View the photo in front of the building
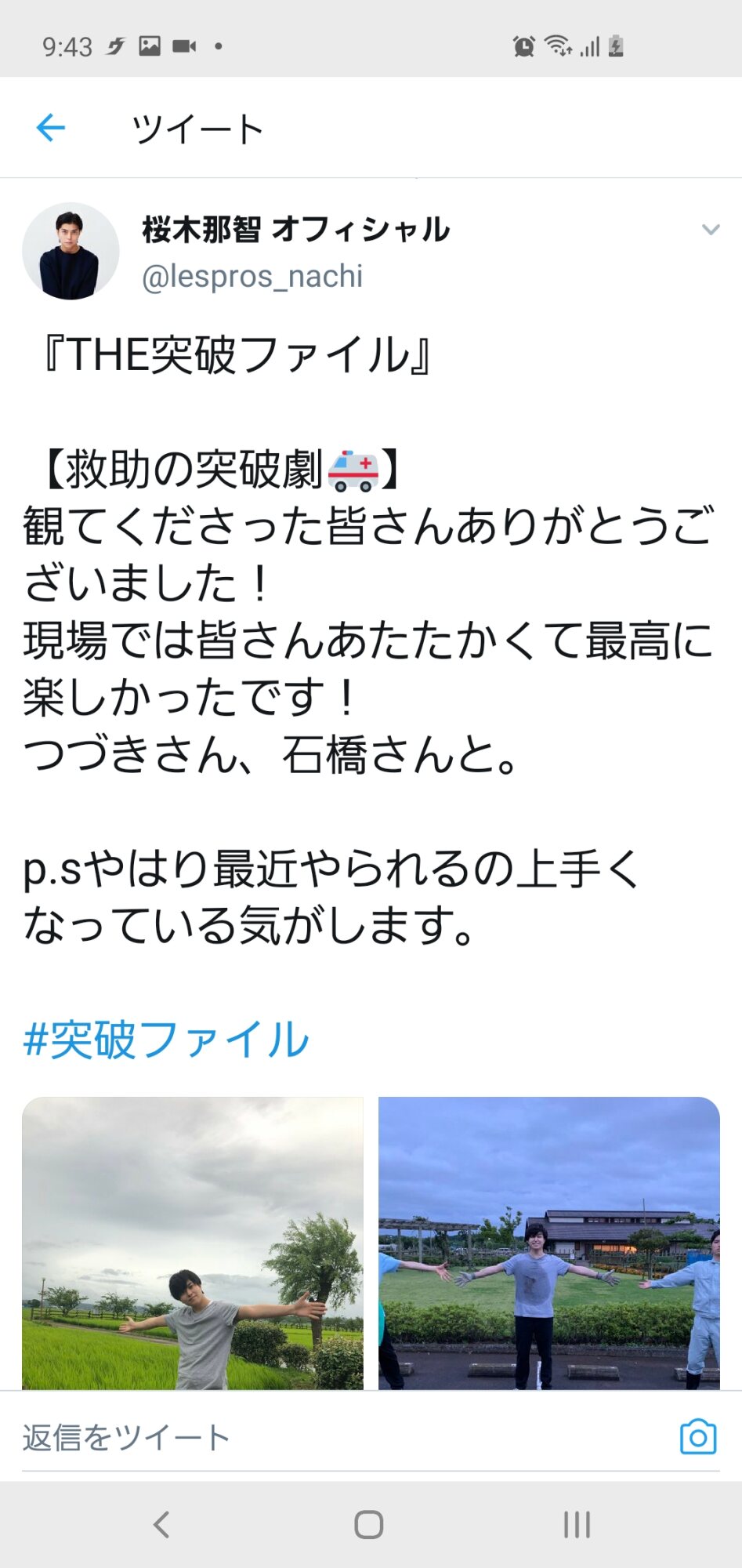This screenshot has width=742, height=1568. pyautogui.click(x=548, y=1243)
